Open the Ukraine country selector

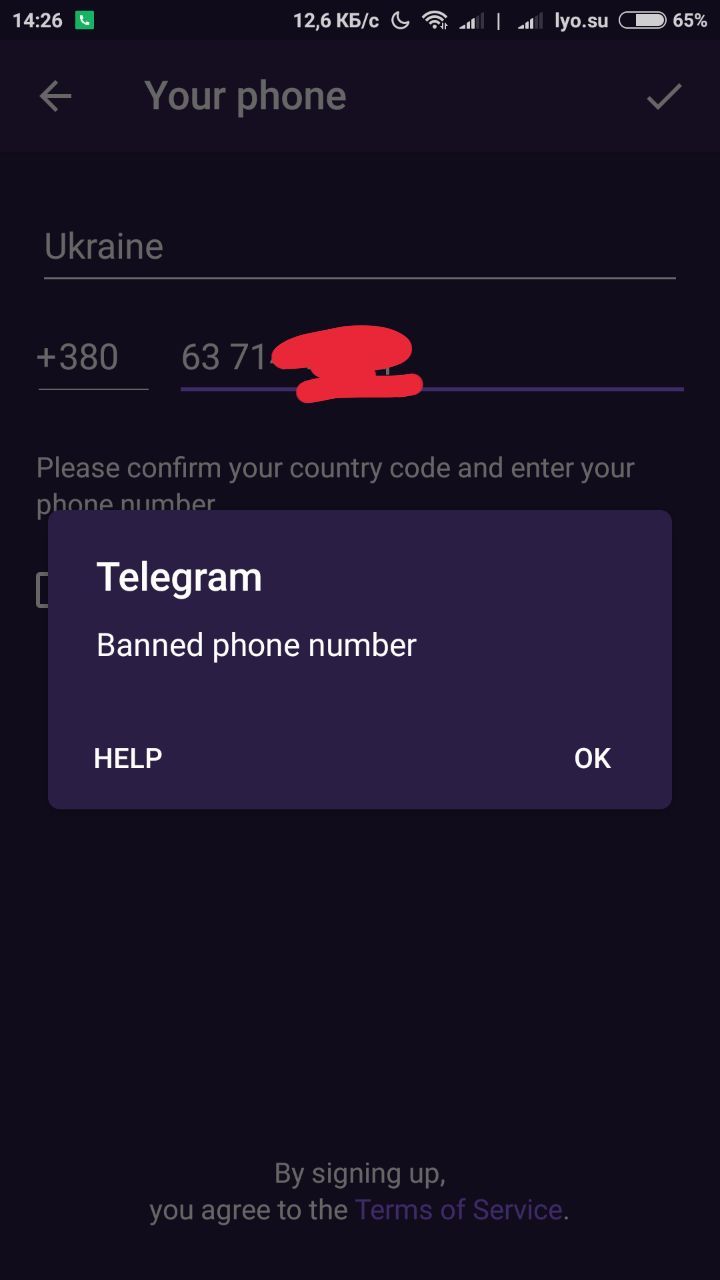pyautogui.click(x=358, y=247)
